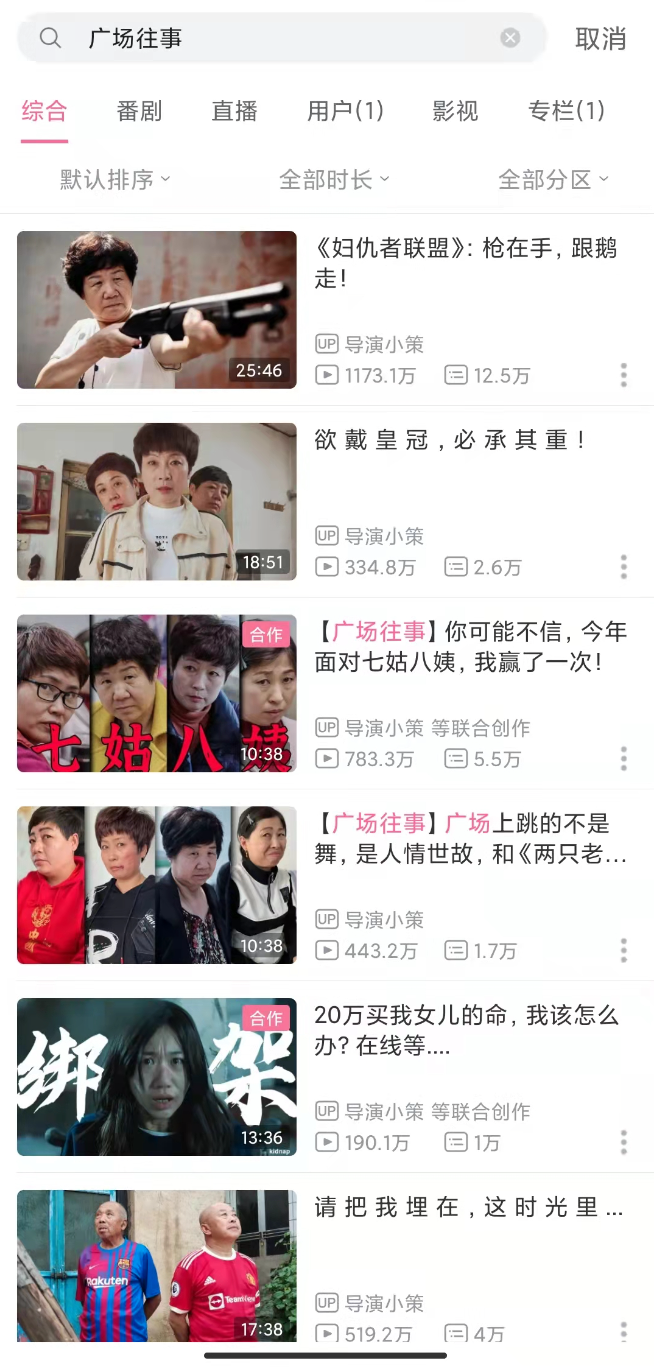Expand the 默认排序 sort dropdown
The image size is (654, 1369).
pyautogui.click(x=115, y=180)
